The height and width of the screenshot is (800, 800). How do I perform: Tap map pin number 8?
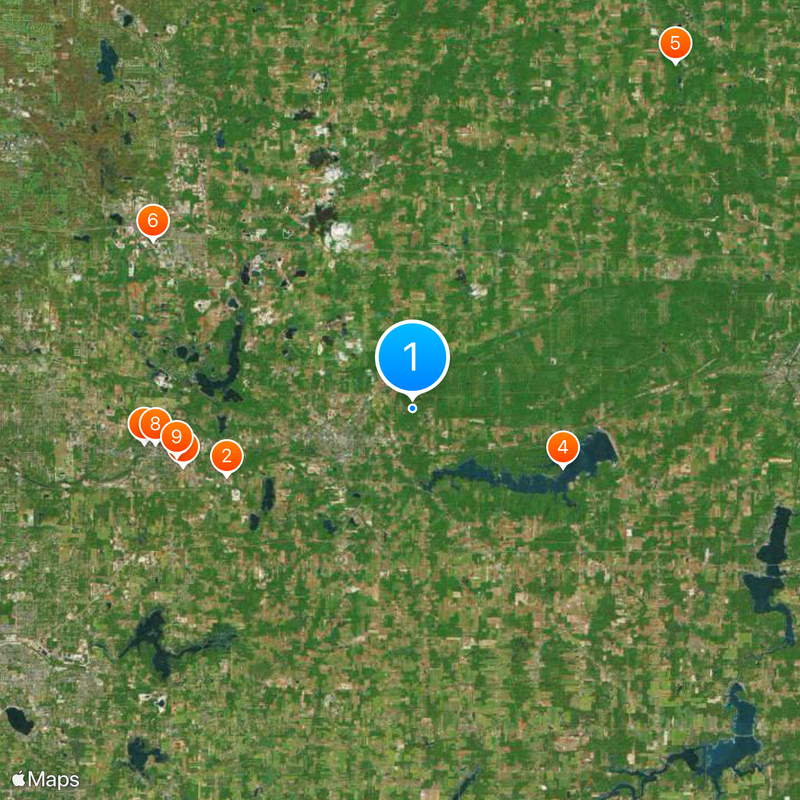[x=154, y=423]
